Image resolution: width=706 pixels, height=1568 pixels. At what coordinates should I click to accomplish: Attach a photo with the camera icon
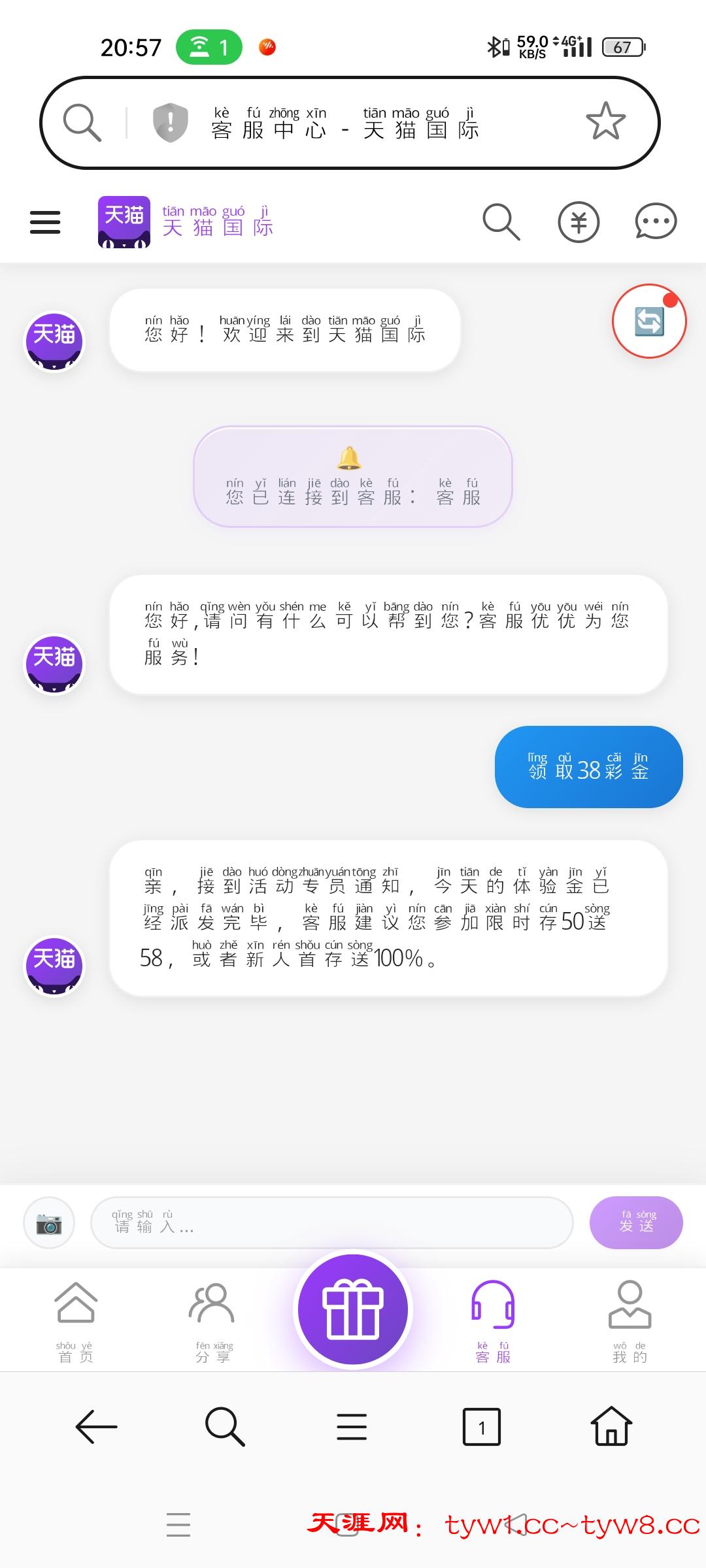[x=49, y=1222]
